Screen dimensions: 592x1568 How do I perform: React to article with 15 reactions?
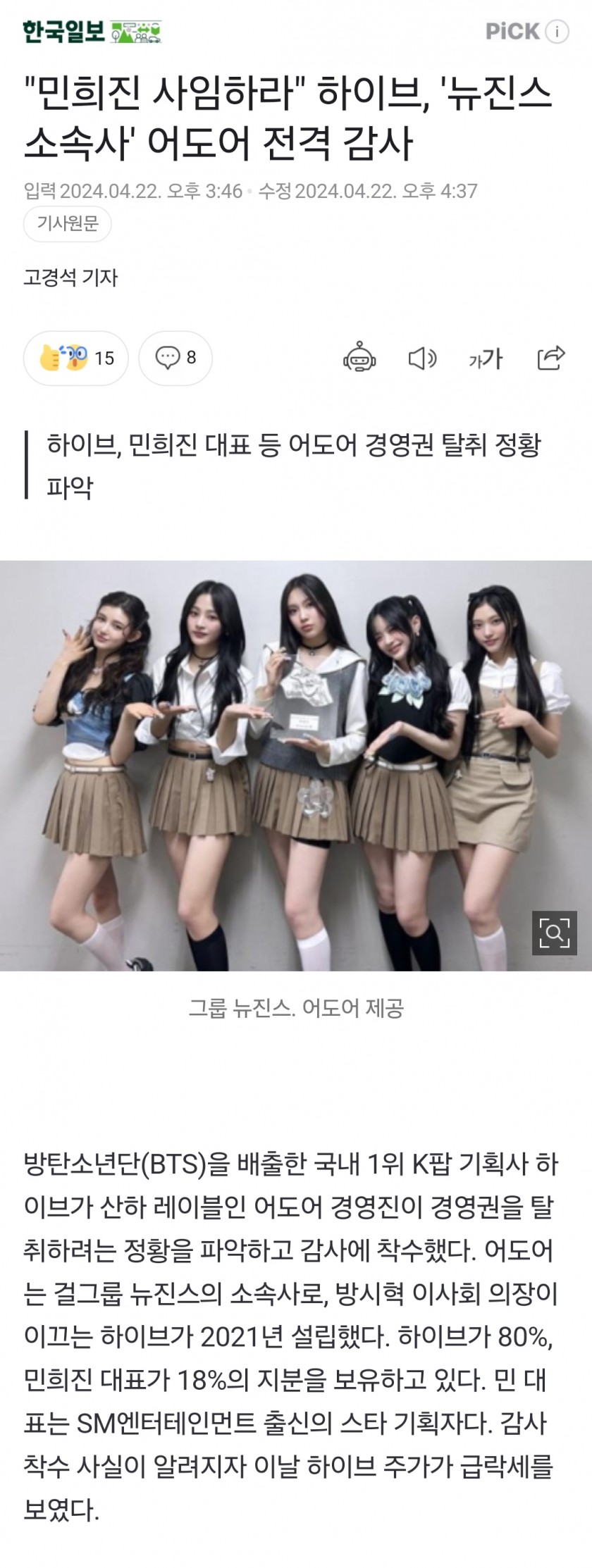pos(76,358)
